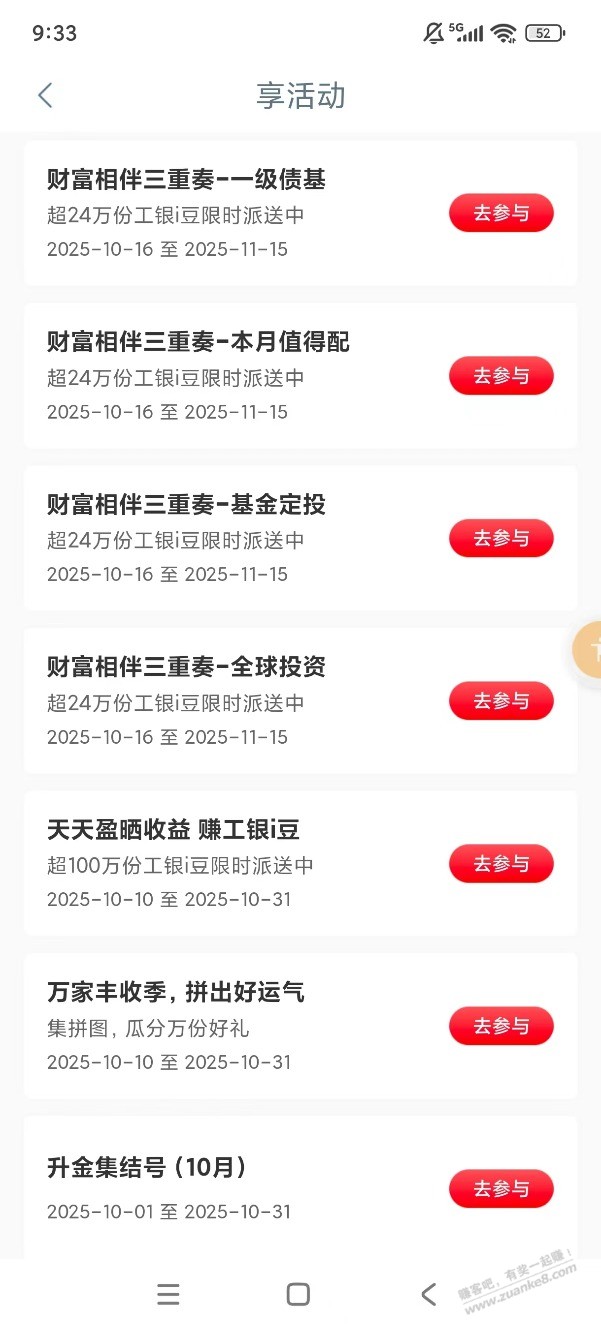Tap 去参与 for 财富相伴三重奏-基金定投

click(501, 538)
